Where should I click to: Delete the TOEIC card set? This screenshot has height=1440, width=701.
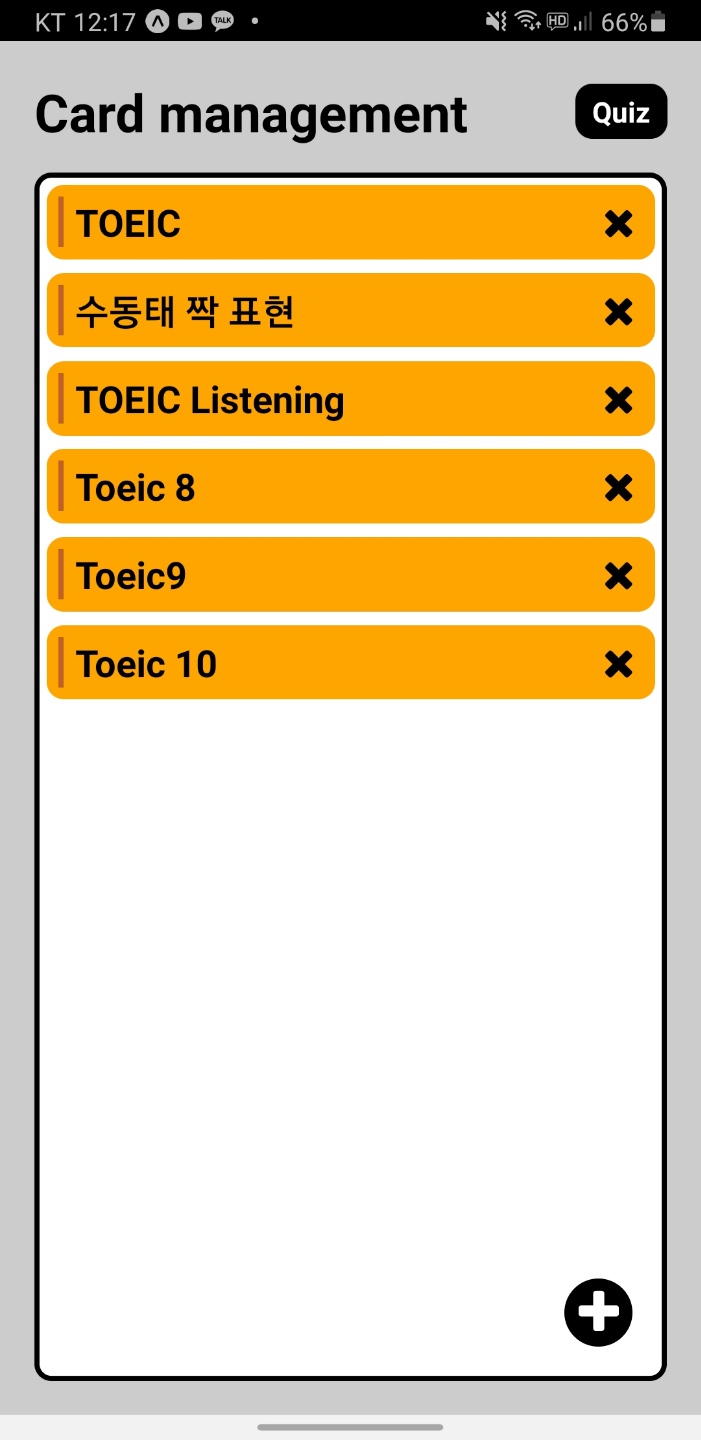(x=619, y=224)
